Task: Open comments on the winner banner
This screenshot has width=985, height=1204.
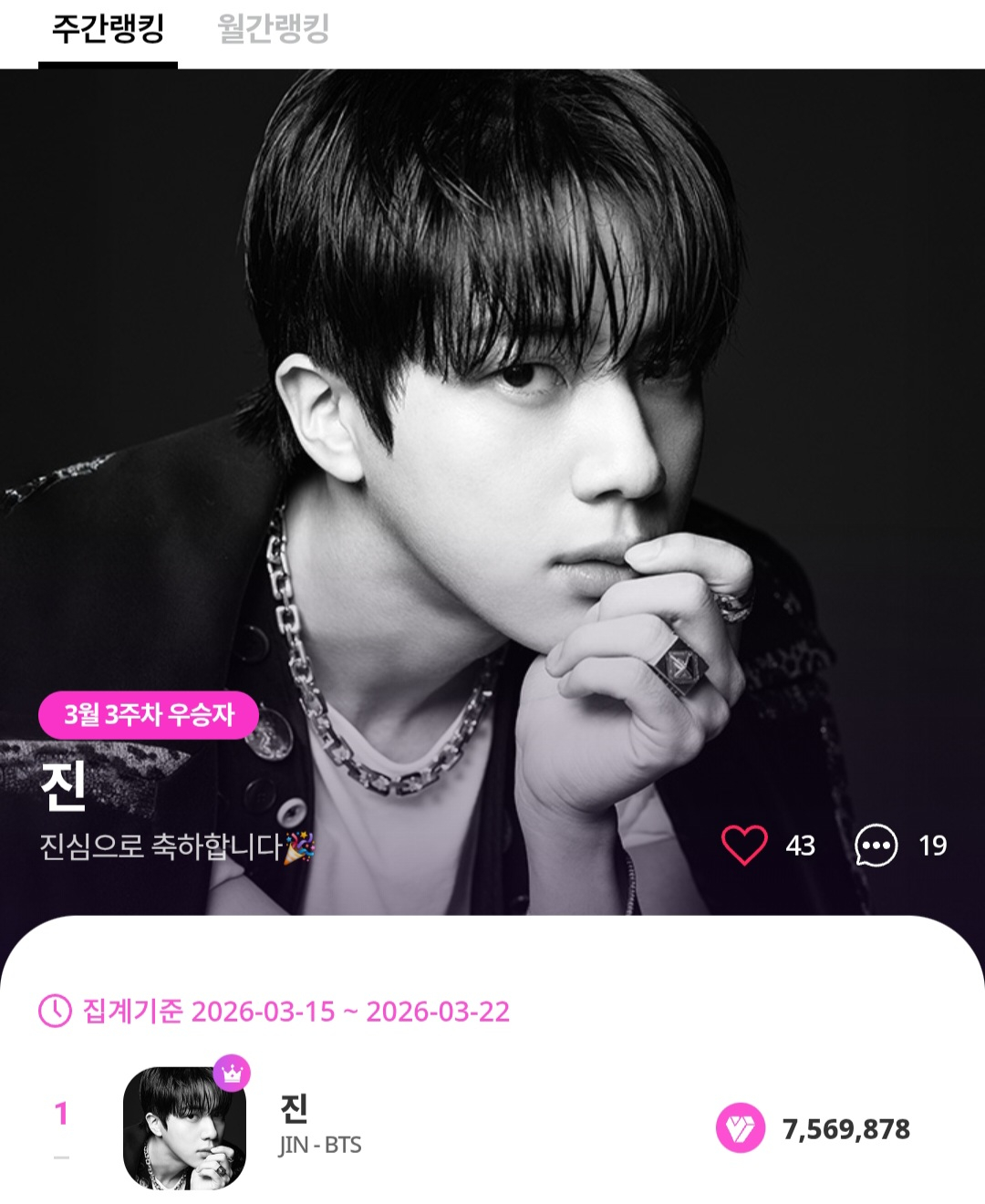Action: pyautogui.click(x=876, y=846)
